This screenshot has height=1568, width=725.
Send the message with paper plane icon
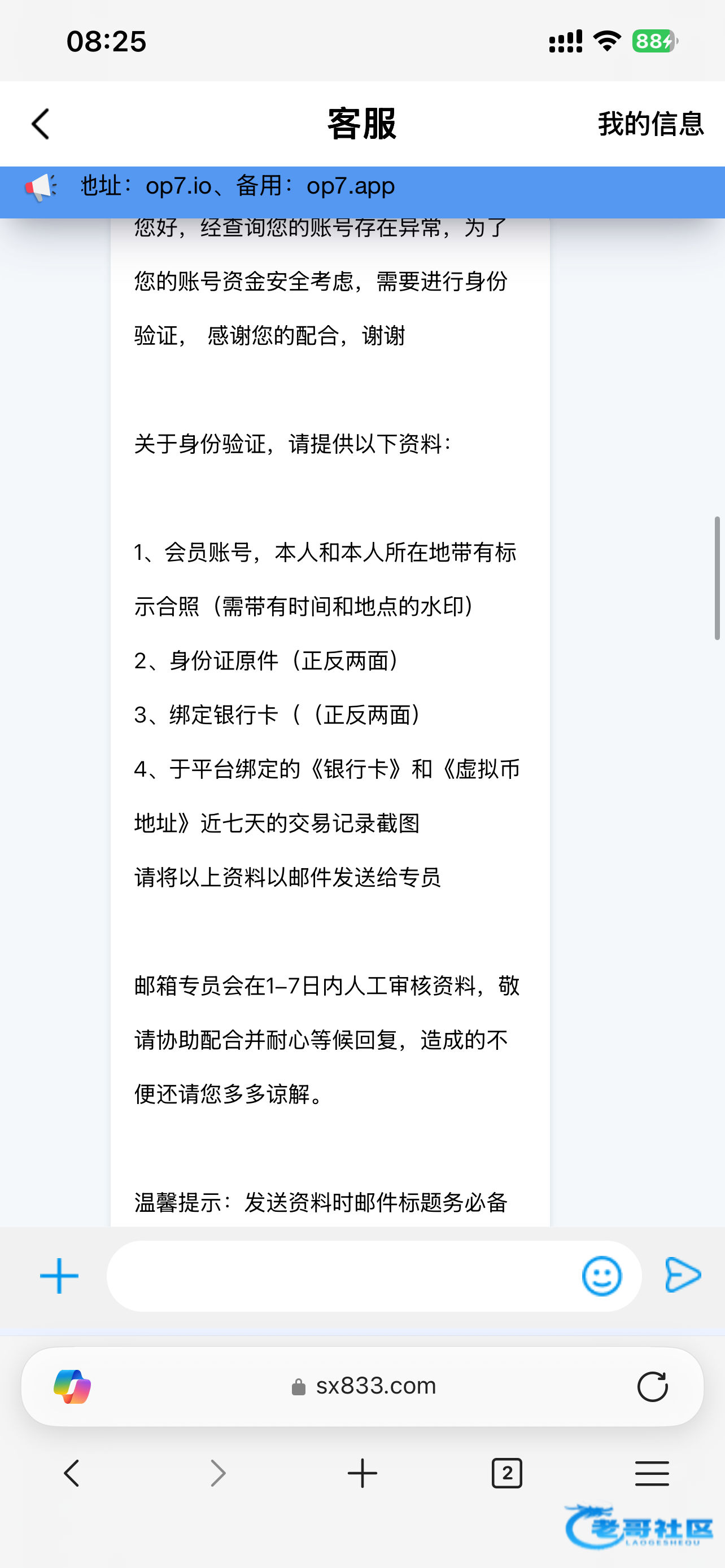(683, 1274)
